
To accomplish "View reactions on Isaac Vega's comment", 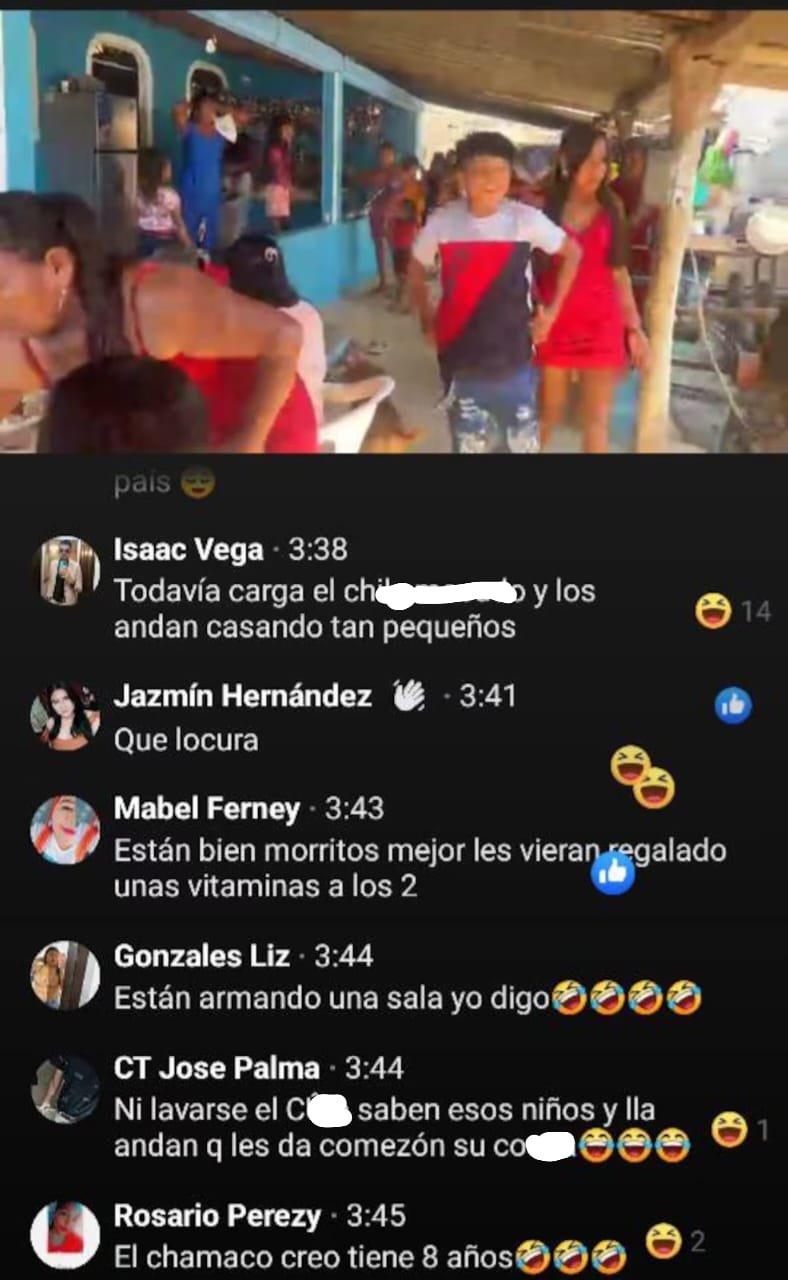I will tap(732, 610).
